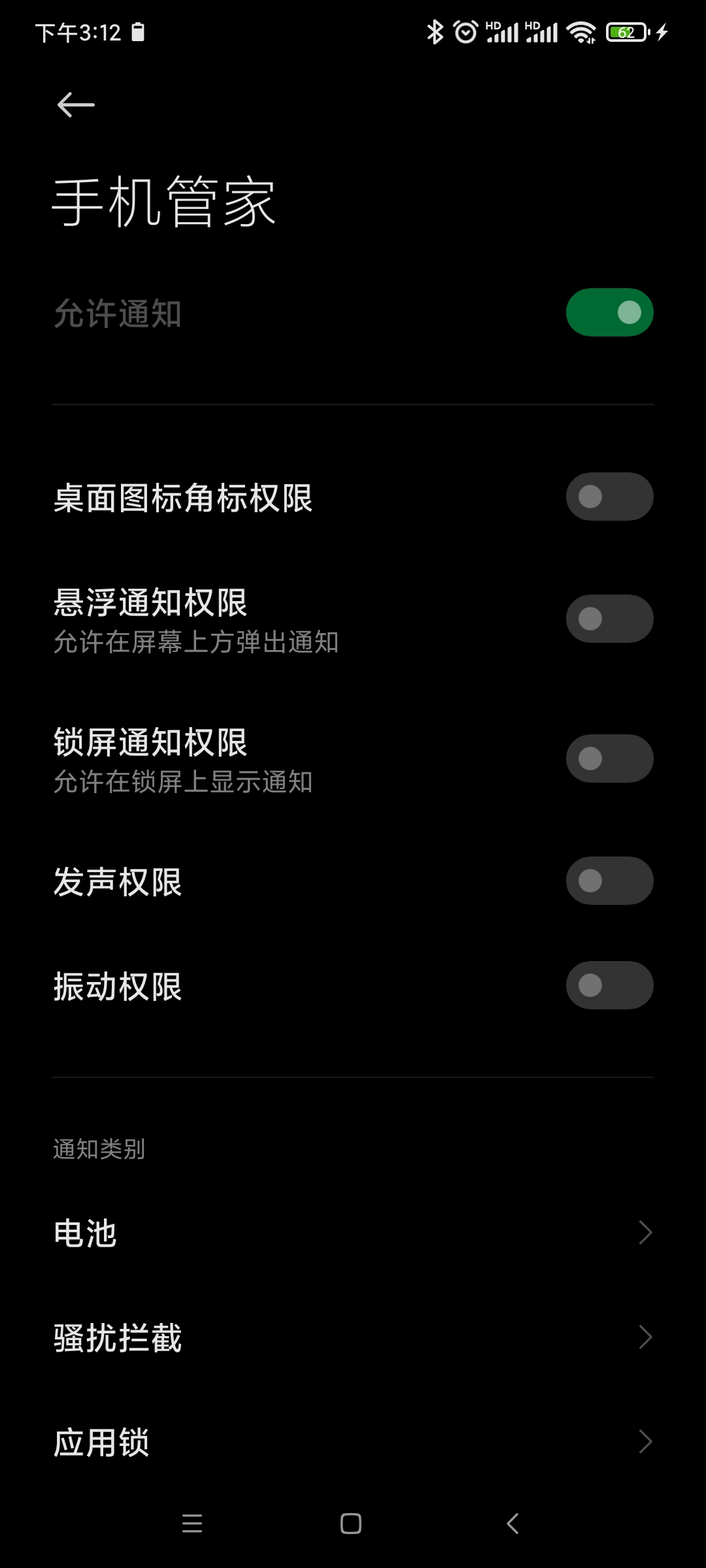This screenshot has height=1568, width=706.
Task: Turn on 悬浮通知权限 switch
Action: click(609, 619)
